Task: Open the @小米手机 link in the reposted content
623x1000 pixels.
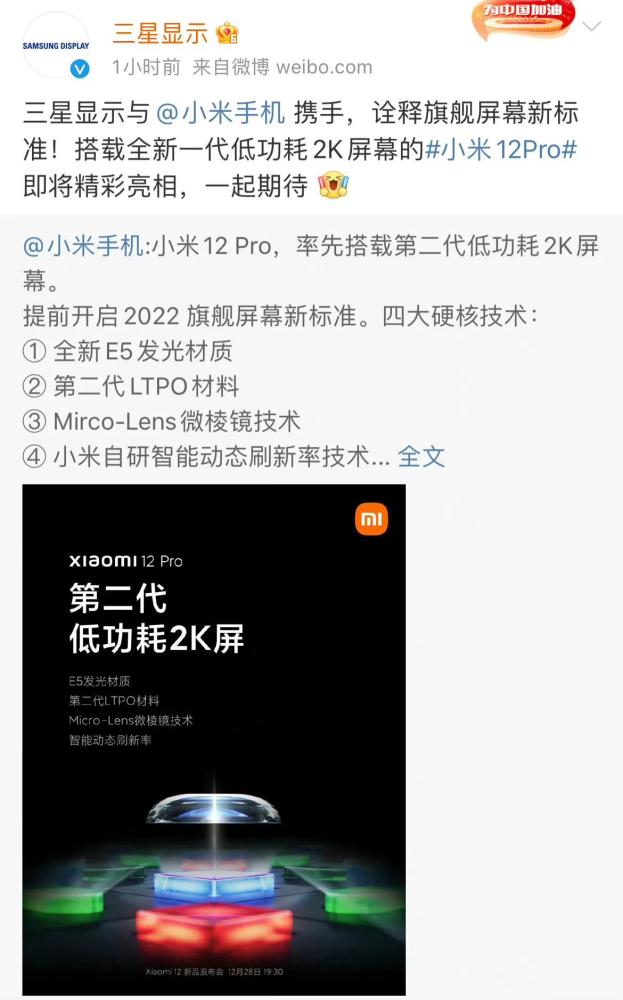Action: (83, 246)
